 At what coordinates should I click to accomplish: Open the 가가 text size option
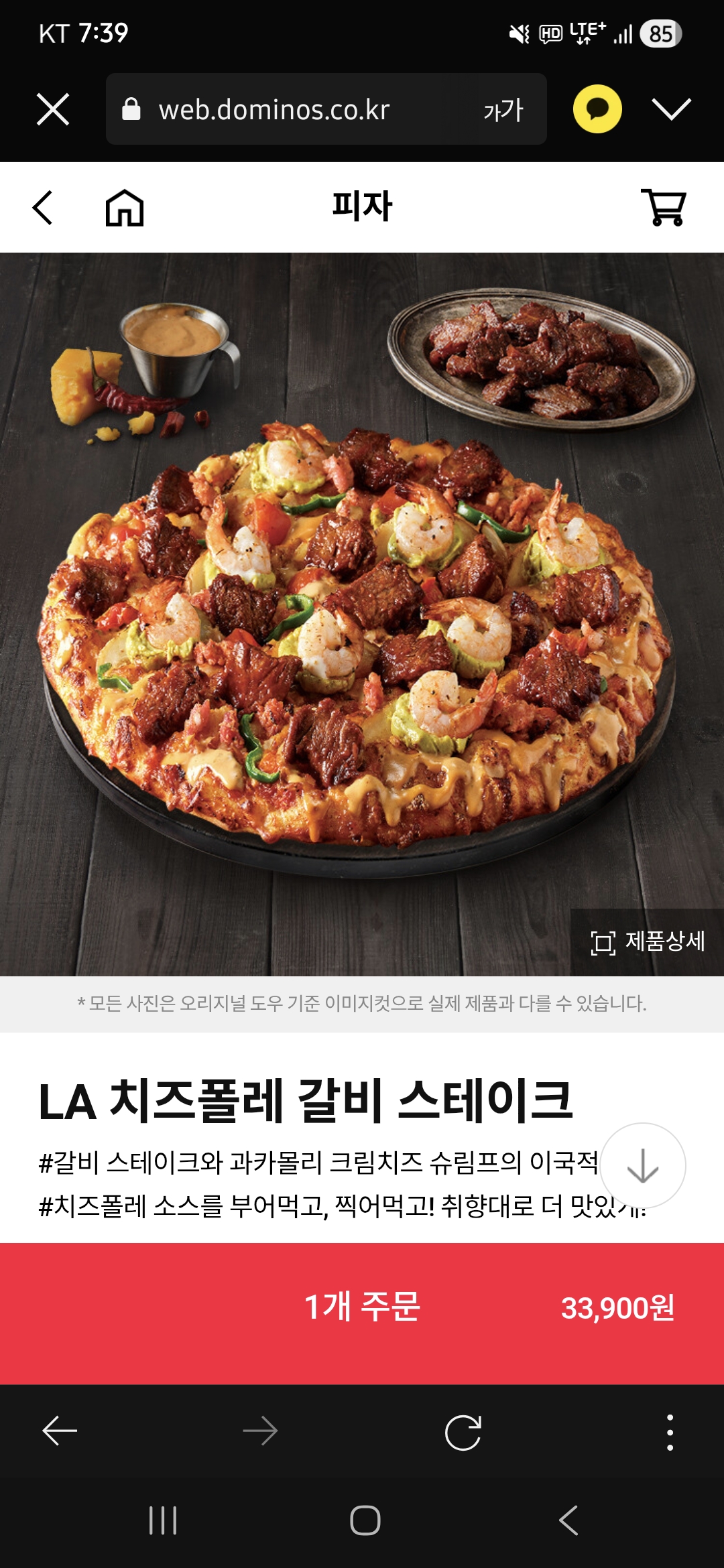pyautogui.click(x=503, y=110)
